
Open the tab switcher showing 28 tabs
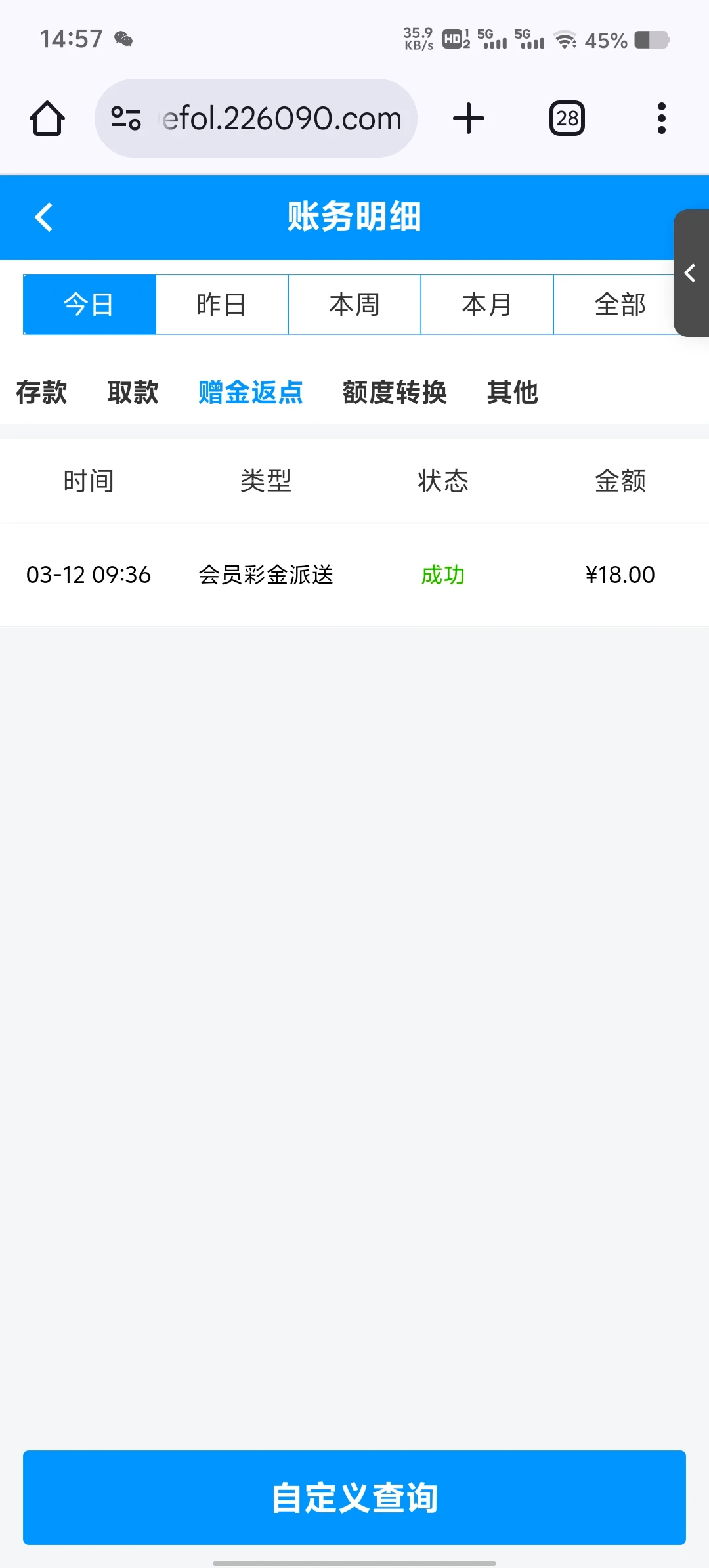tap(567, 118)
